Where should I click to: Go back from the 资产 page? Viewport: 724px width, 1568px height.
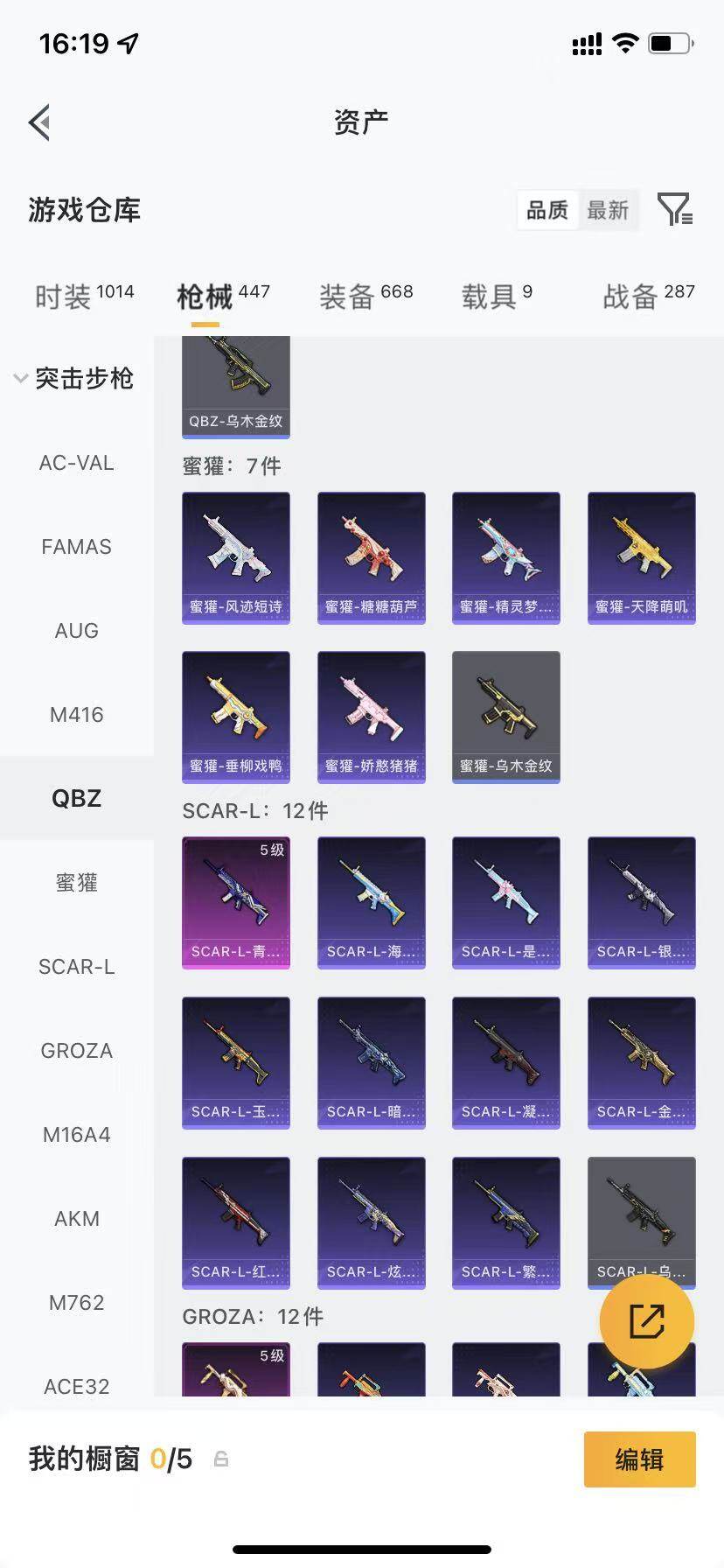pos(39,122)
